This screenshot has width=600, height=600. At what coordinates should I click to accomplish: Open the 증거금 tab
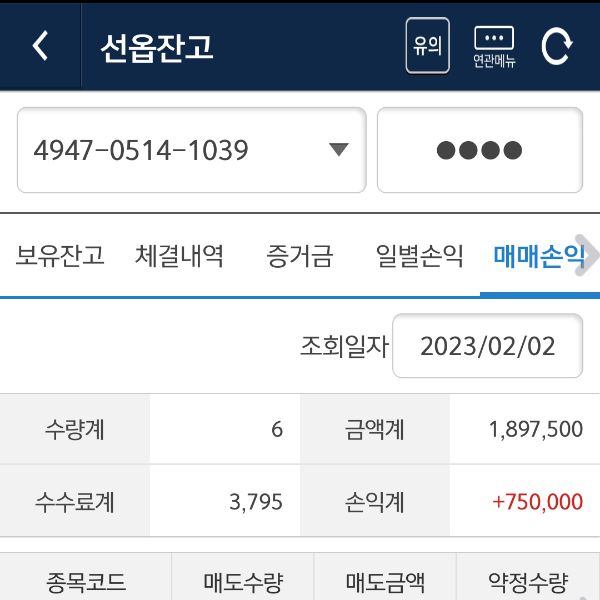coord(299,257)
